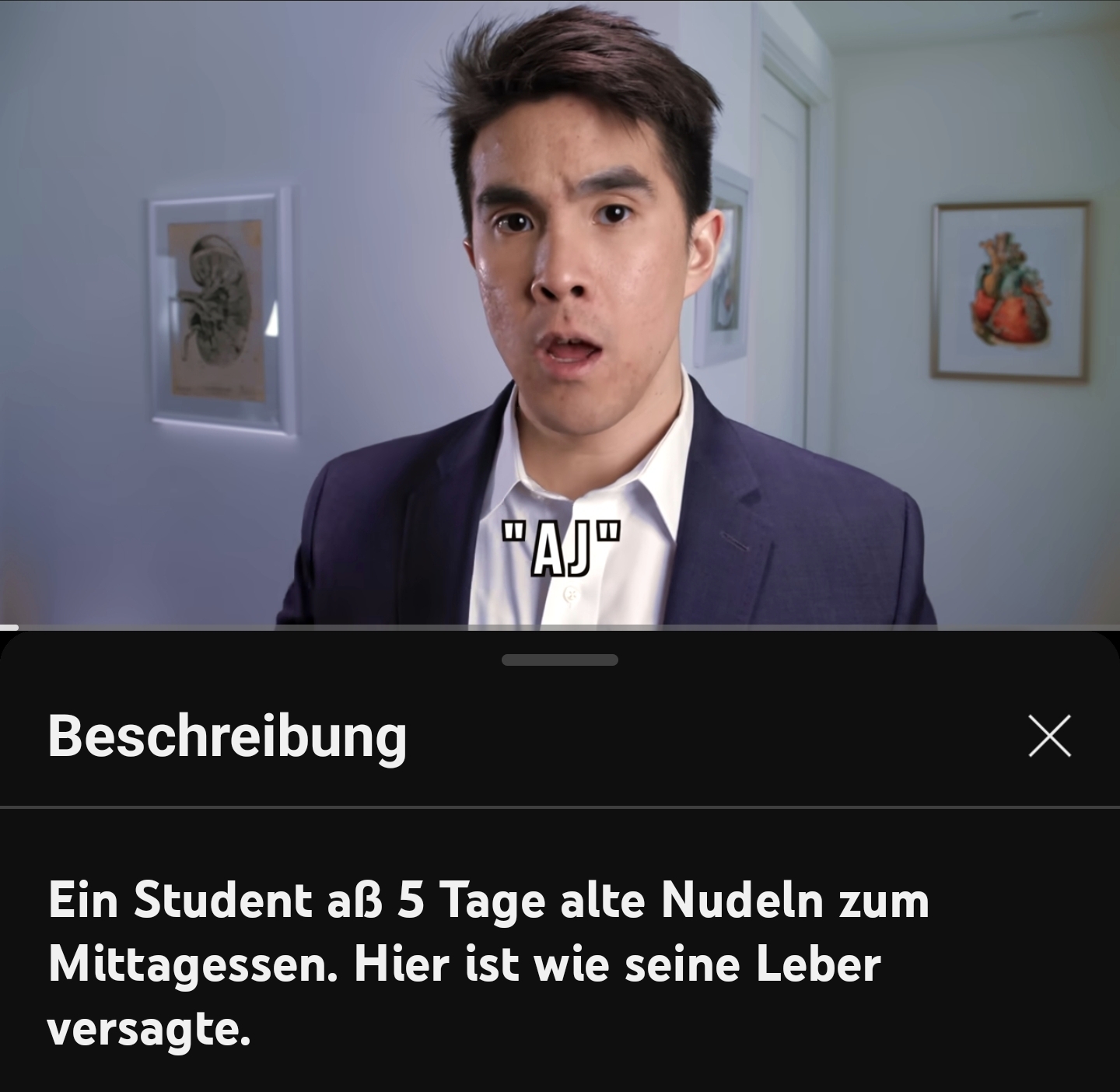Tap the description sheet's drag handle

click(x=560, y=660)
